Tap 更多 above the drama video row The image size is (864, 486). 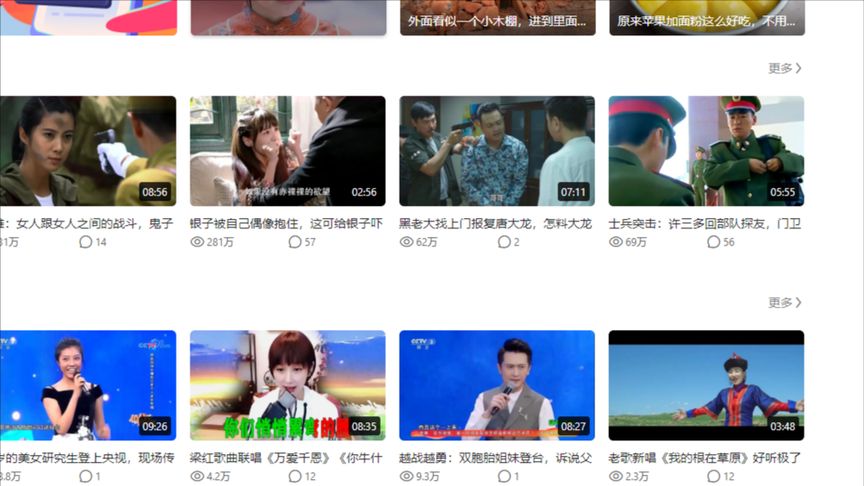pyautogui.click(x=784, y=68)
